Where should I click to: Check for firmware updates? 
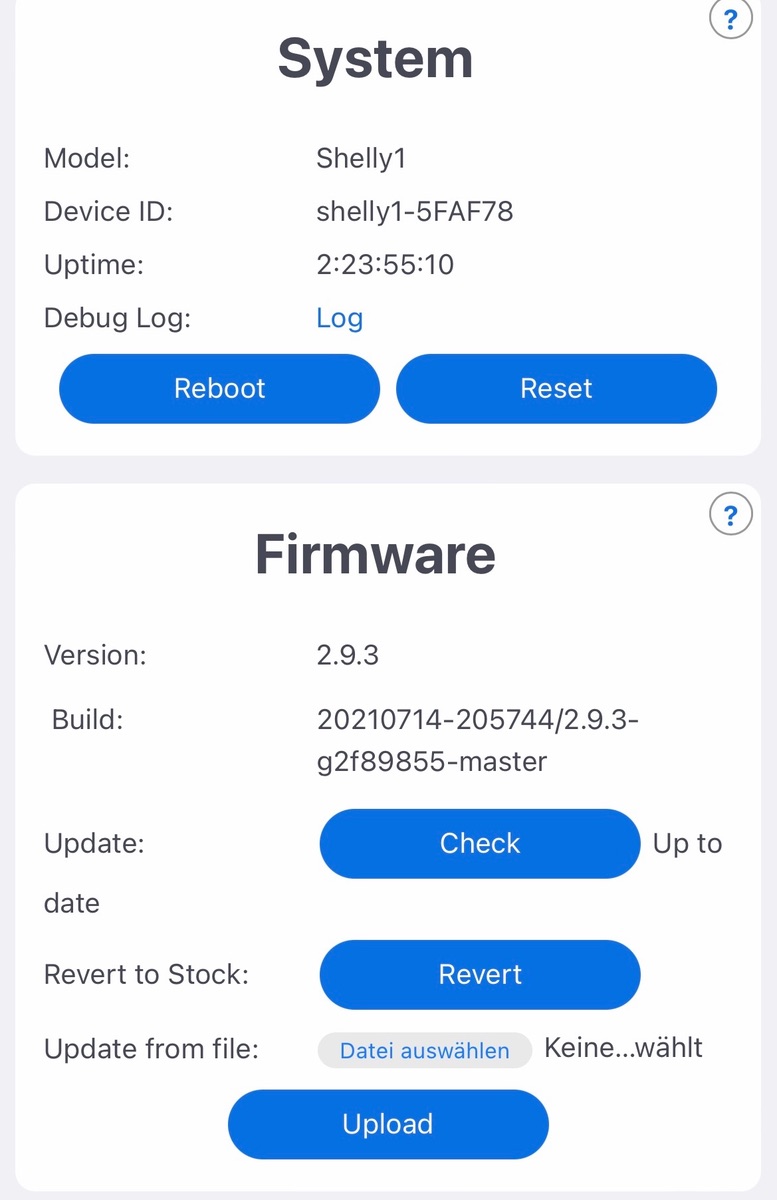click(x=479, y=843)
